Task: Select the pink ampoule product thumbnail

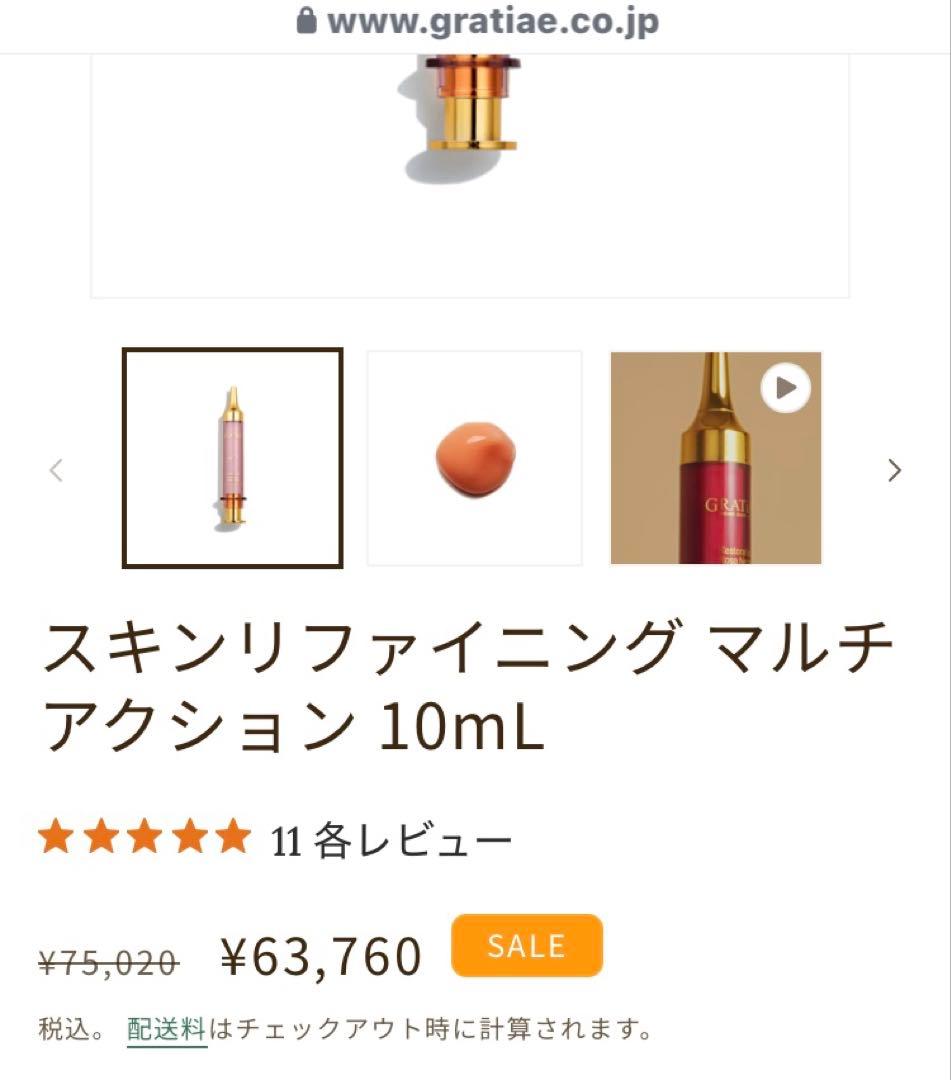Action: click(232, 458)
